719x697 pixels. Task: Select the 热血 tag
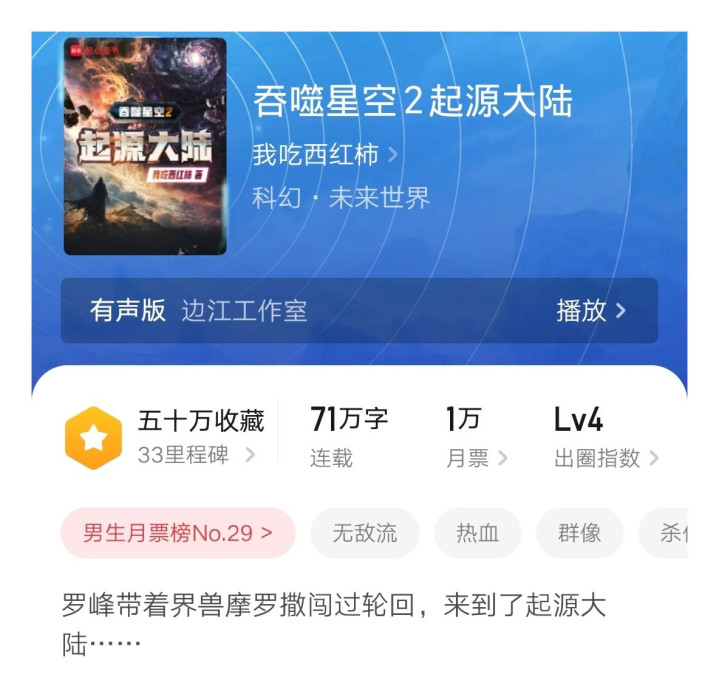477,532
